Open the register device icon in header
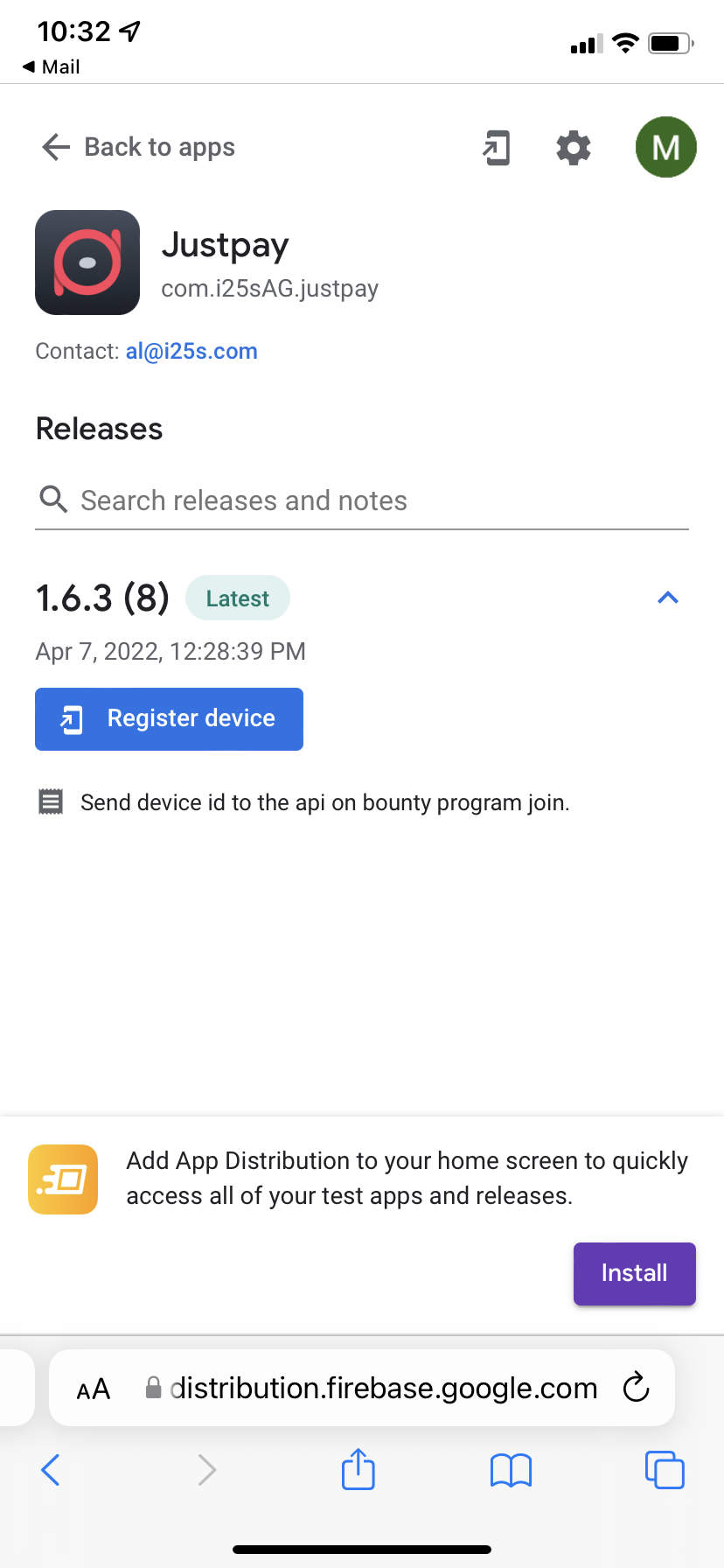The width and height of the screenshot is (724, 1568). [496, 148]
